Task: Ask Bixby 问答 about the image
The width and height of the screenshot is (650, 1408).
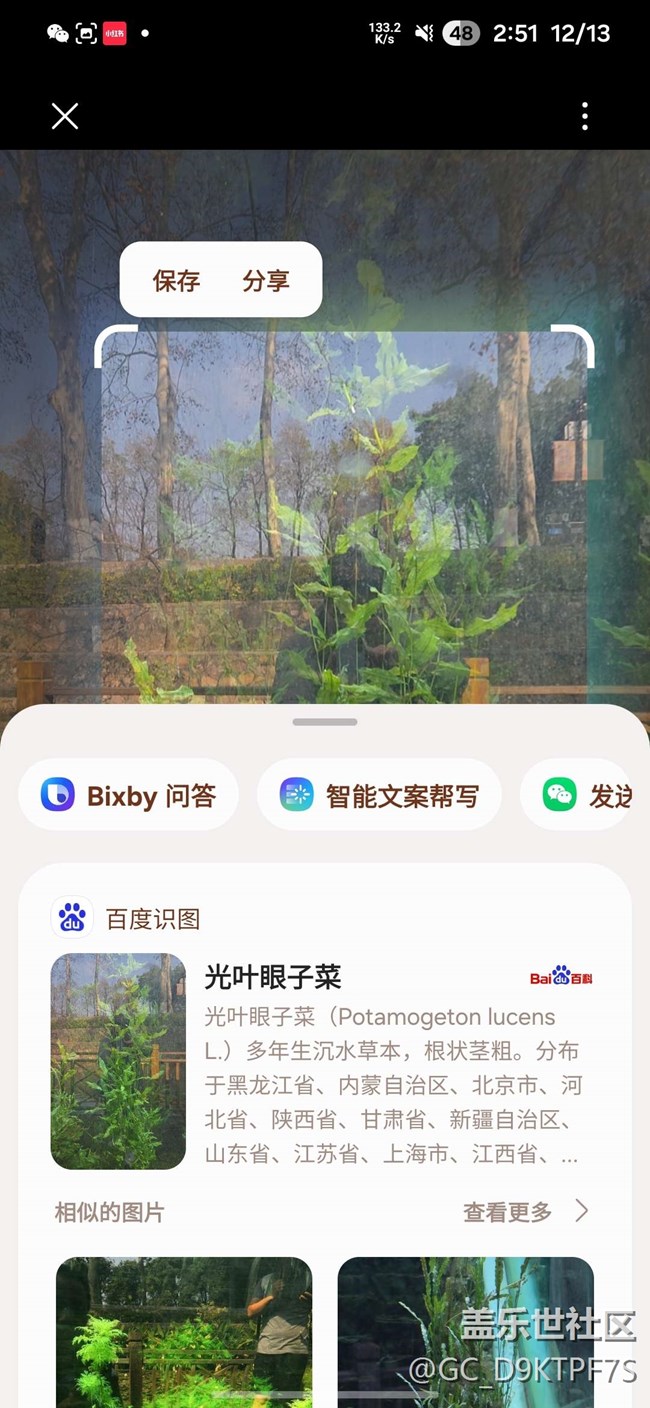Action: [129, 796]
